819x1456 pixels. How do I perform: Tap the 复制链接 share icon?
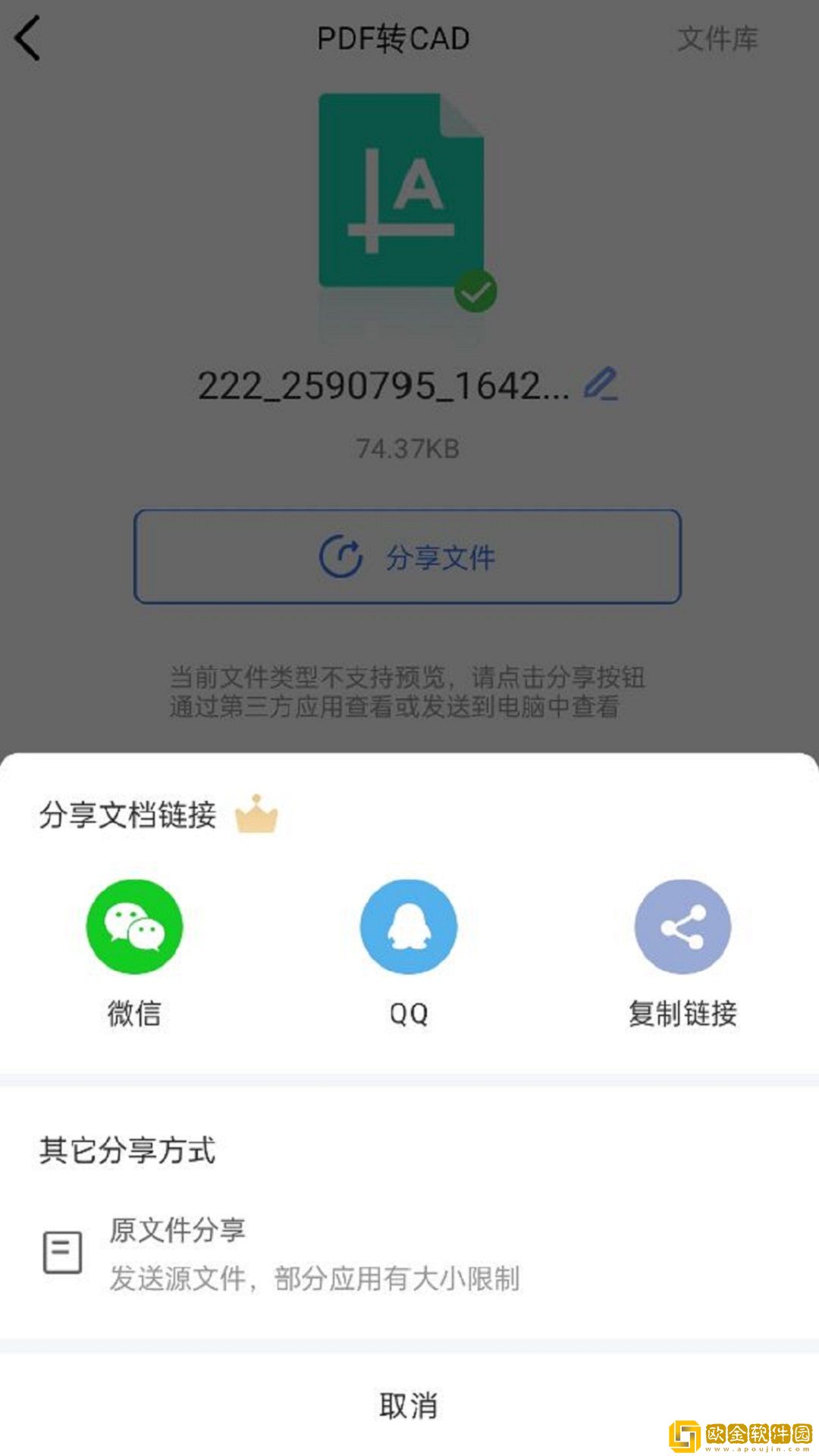683,927
